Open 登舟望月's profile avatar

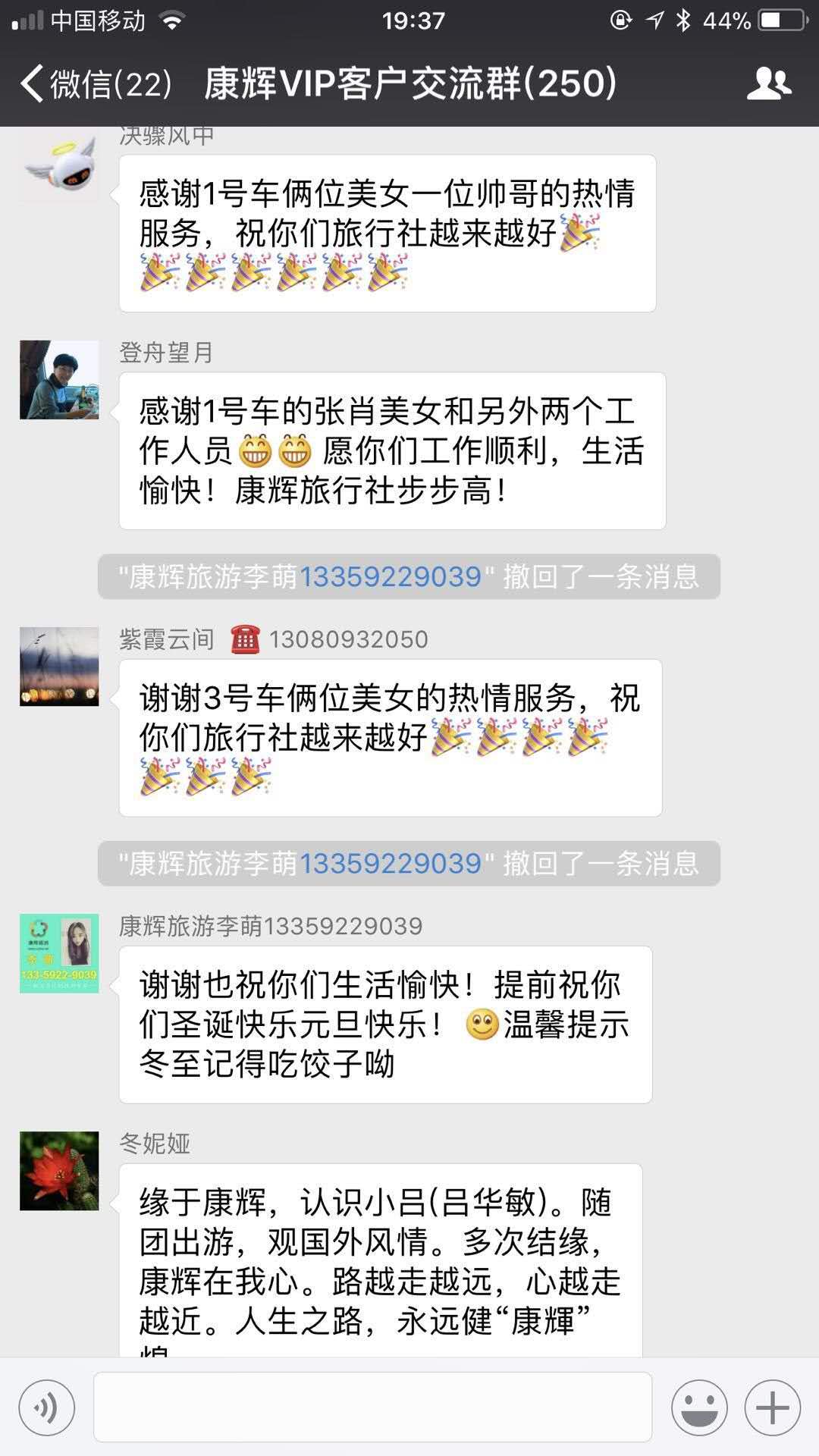point(59,380)
